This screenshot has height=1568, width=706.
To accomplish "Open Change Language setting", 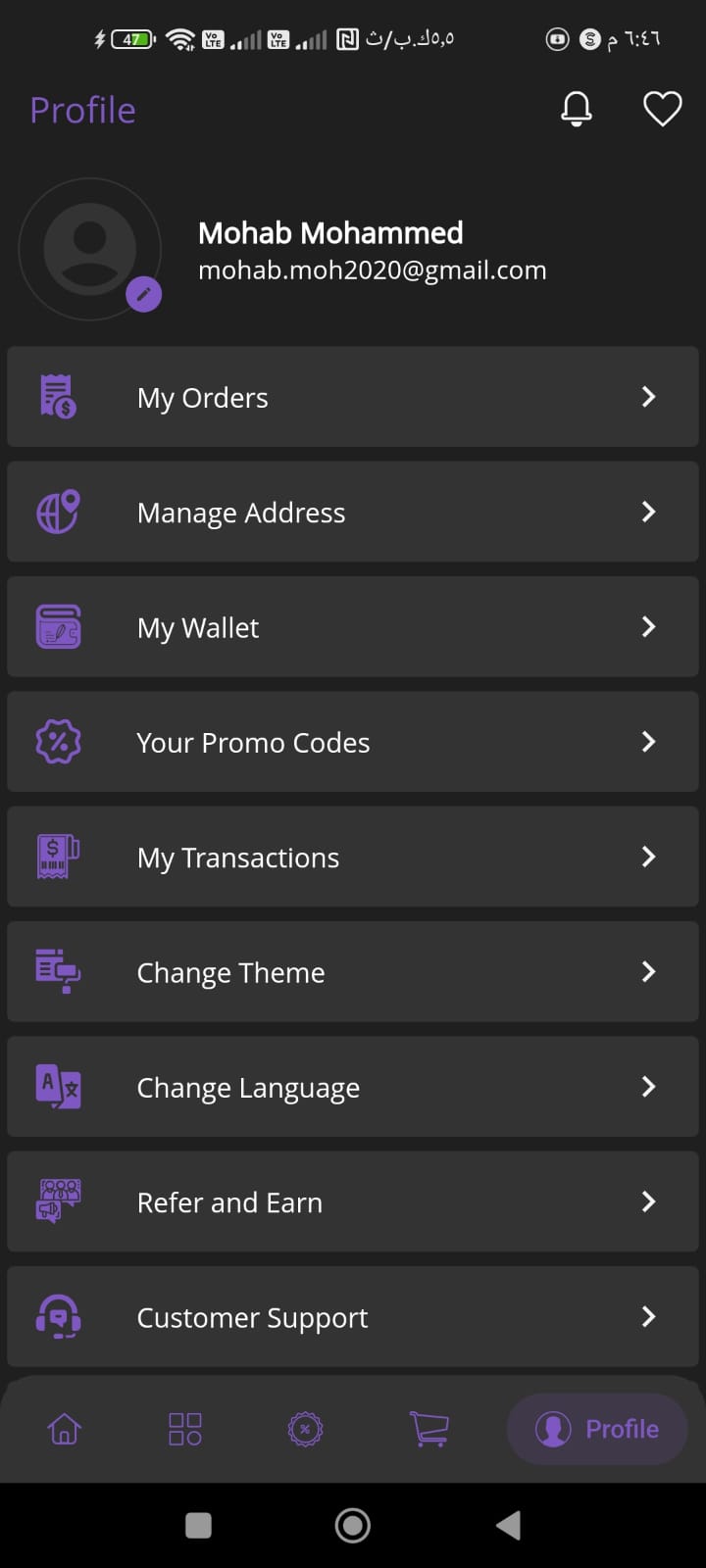I will [x=353, y=1087].
